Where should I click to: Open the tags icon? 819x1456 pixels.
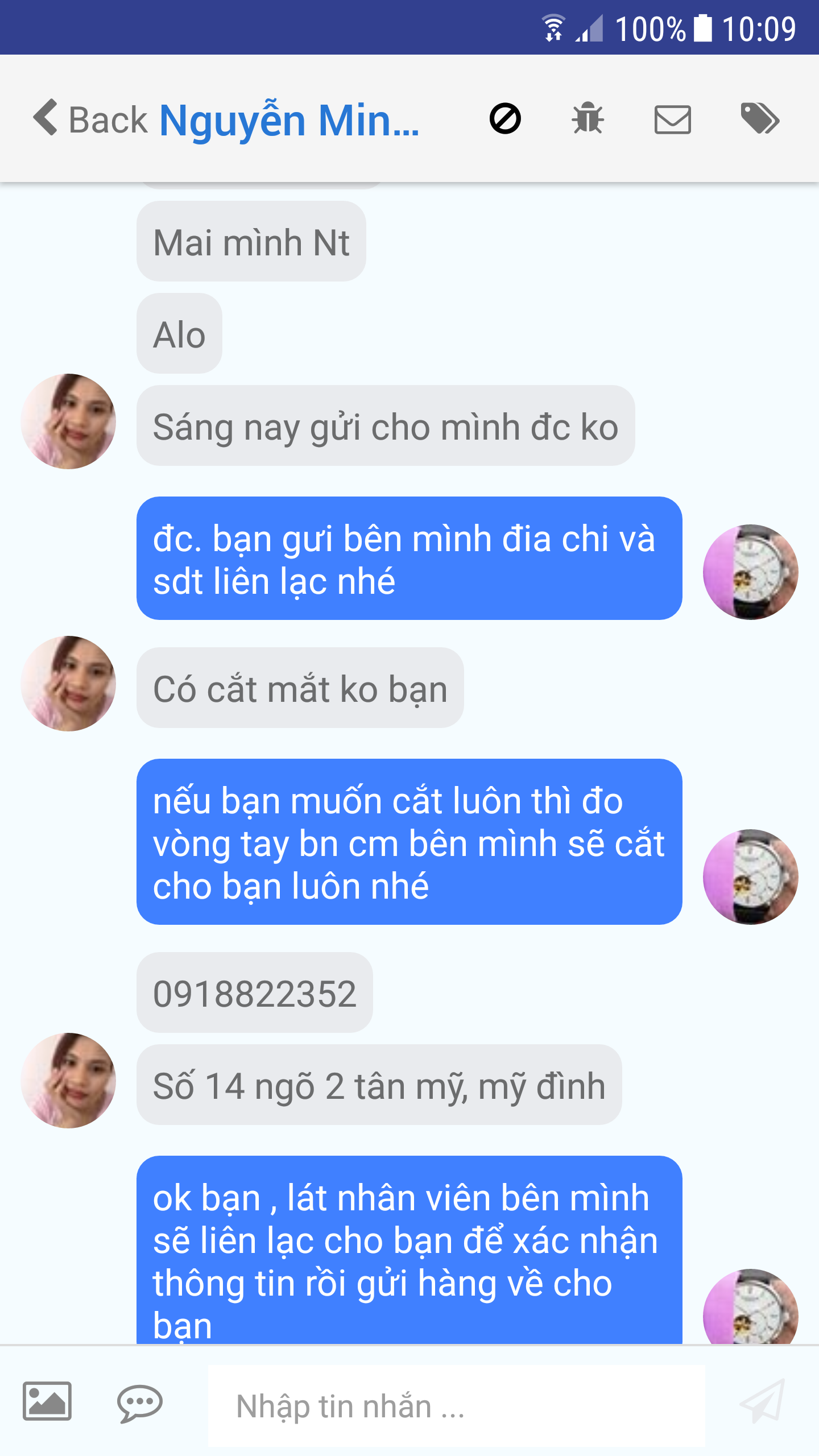pyautogui.click(x=760, y=119)
